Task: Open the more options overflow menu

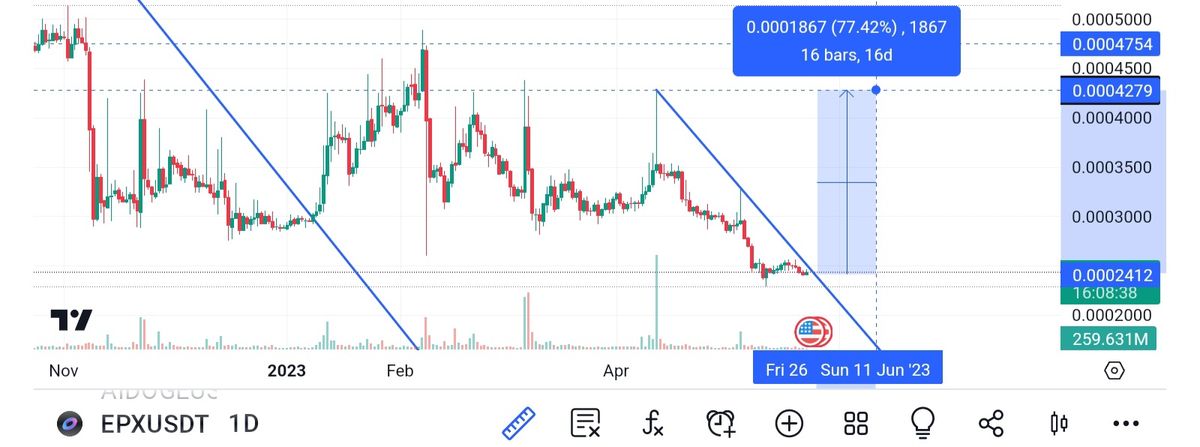Action: 1126,423
